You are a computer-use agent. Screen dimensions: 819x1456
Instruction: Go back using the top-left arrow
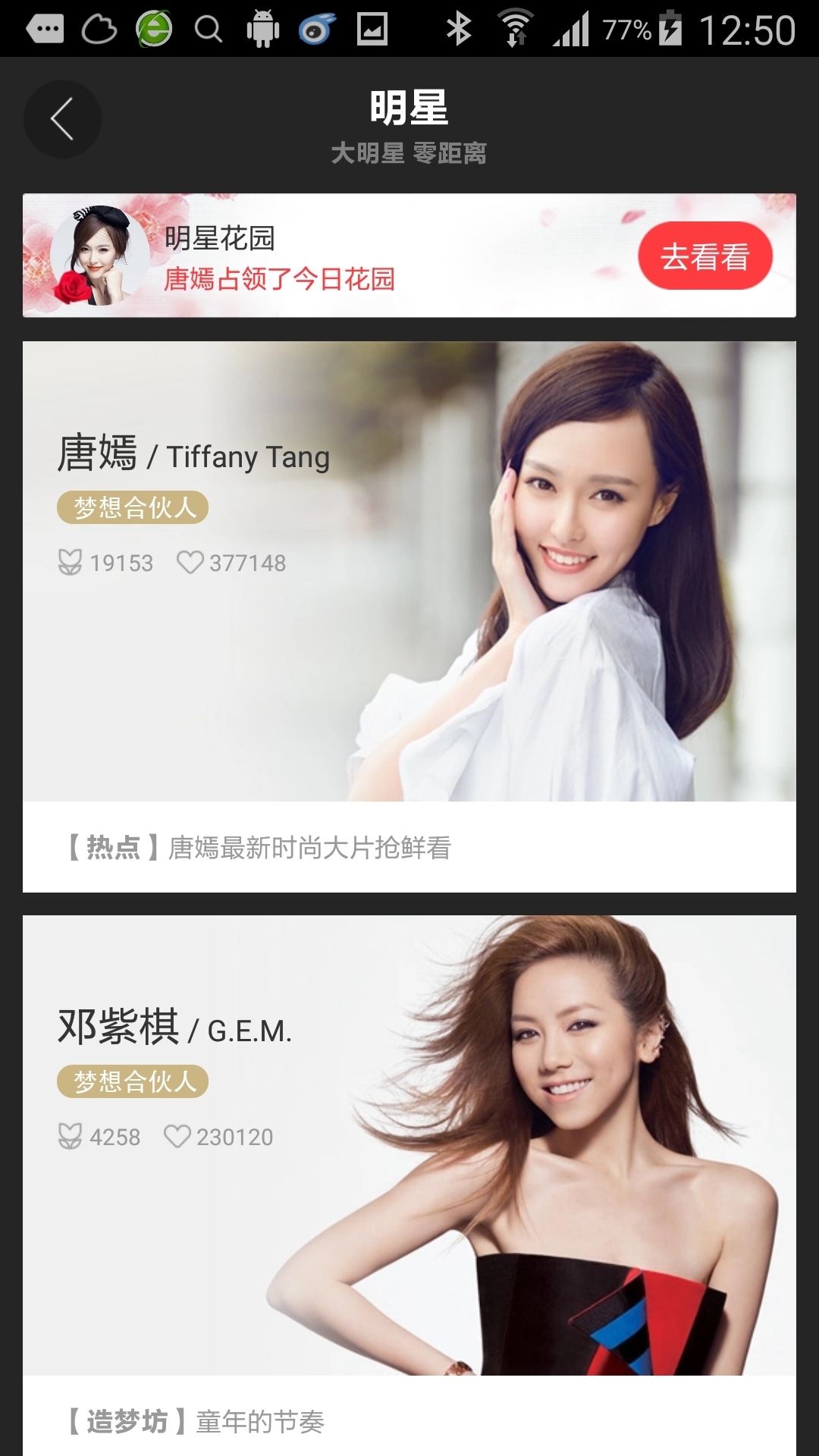click(62, 119)
